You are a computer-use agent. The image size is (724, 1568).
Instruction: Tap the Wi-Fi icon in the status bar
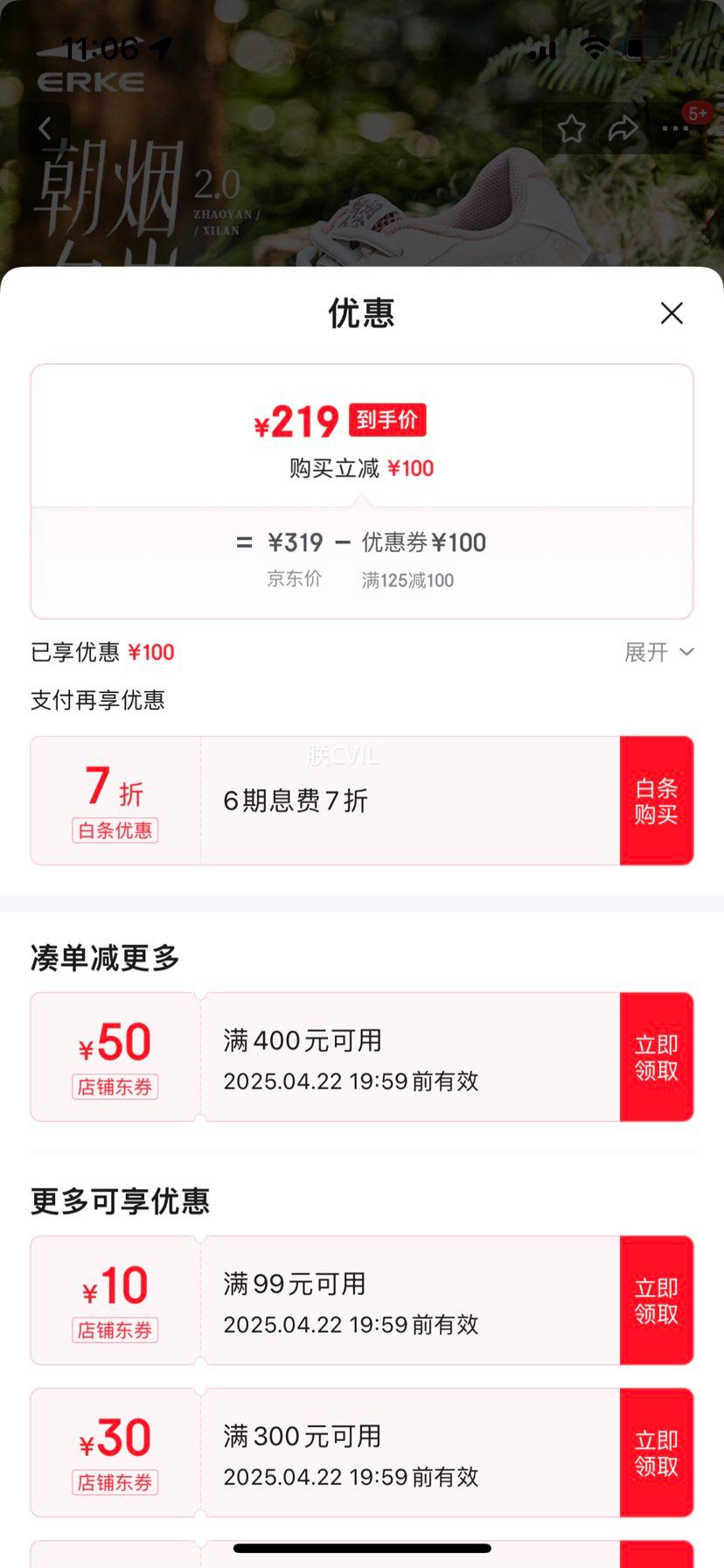point(592,50)
